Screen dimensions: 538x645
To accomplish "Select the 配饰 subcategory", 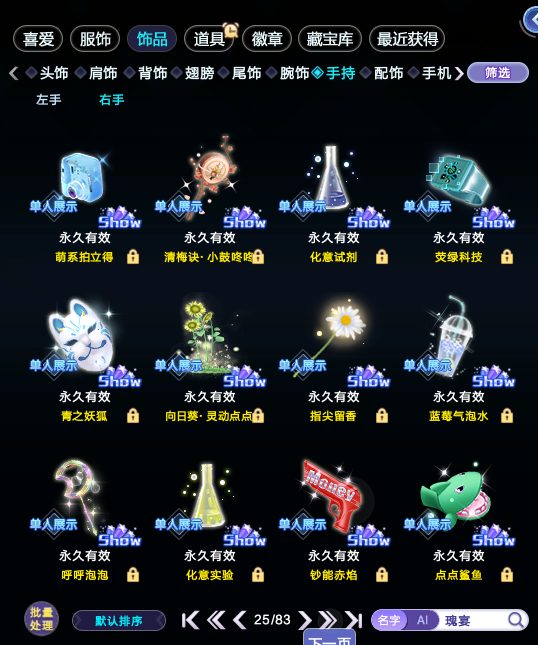I will 382,73.
